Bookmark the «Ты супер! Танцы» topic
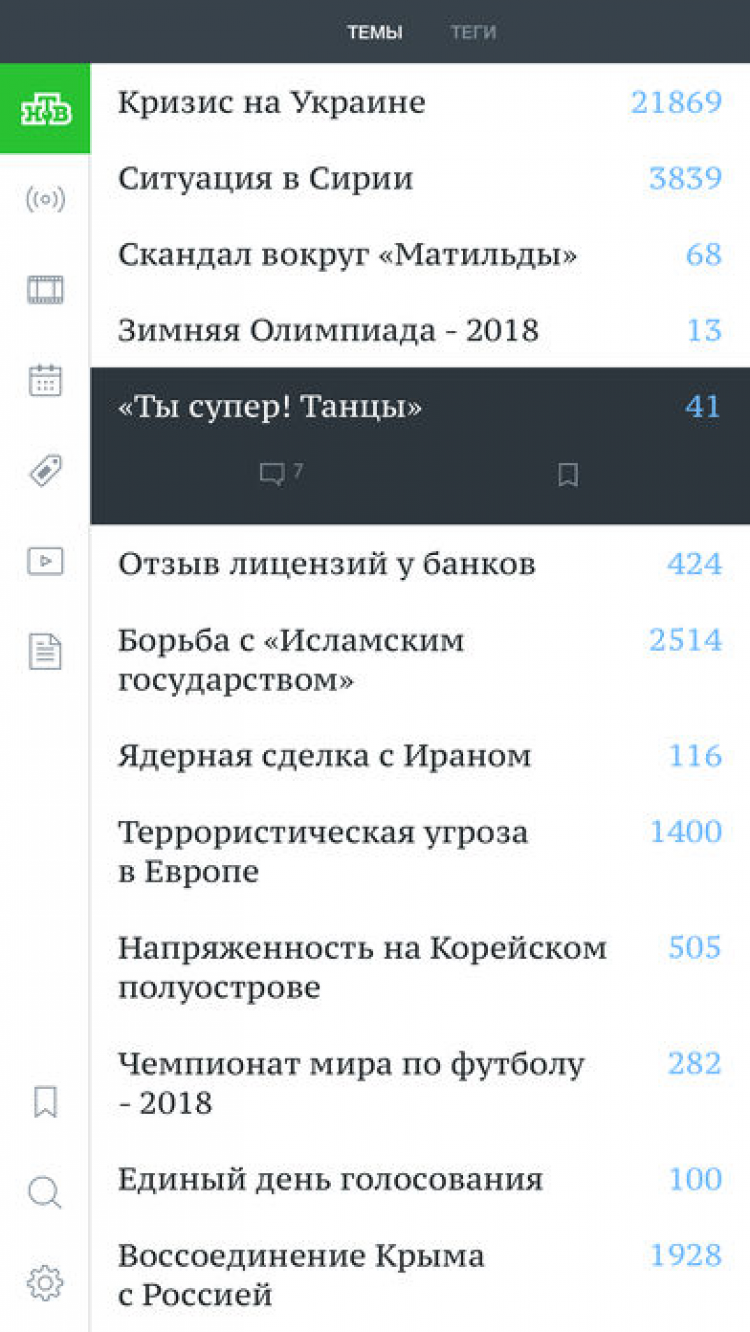The image size is (750, 1332). click(568, 474)
